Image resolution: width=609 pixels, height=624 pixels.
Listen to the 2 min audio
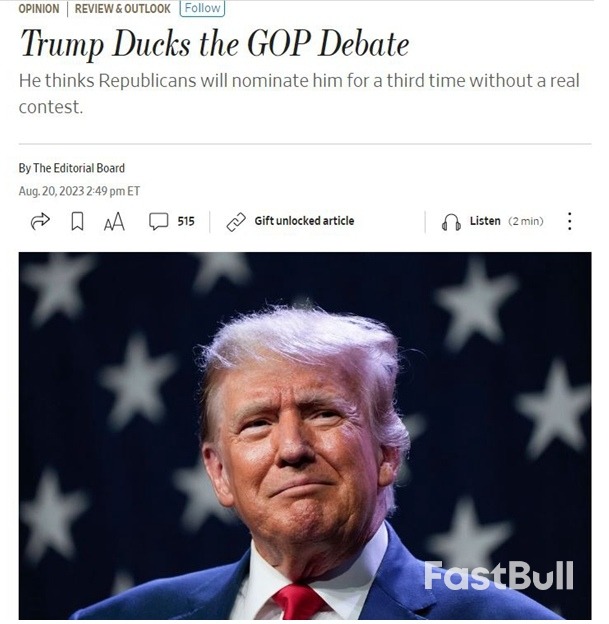[x=492, y=221]
